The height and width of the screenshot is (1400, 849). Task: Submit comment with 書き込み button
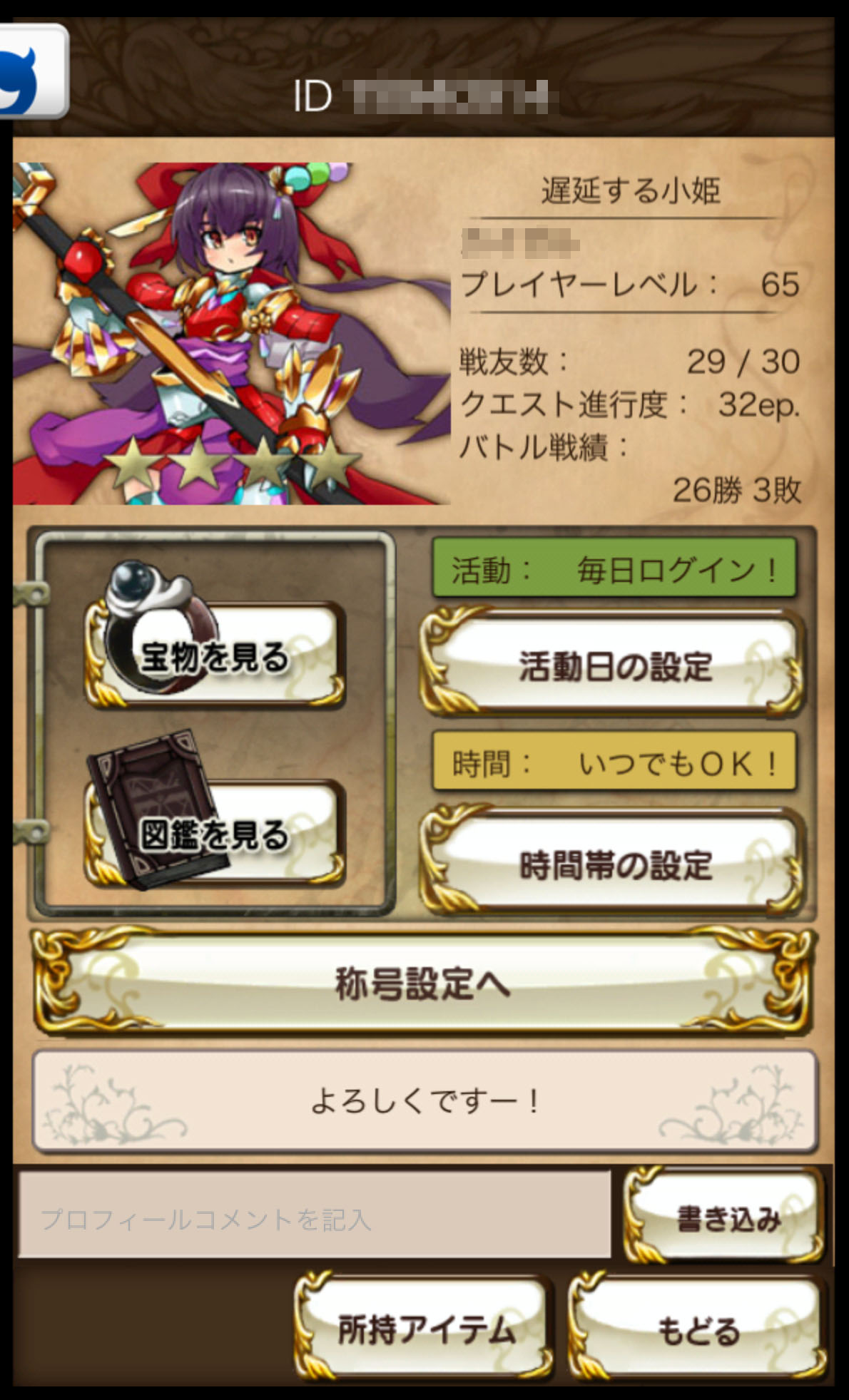(726, 1218)
